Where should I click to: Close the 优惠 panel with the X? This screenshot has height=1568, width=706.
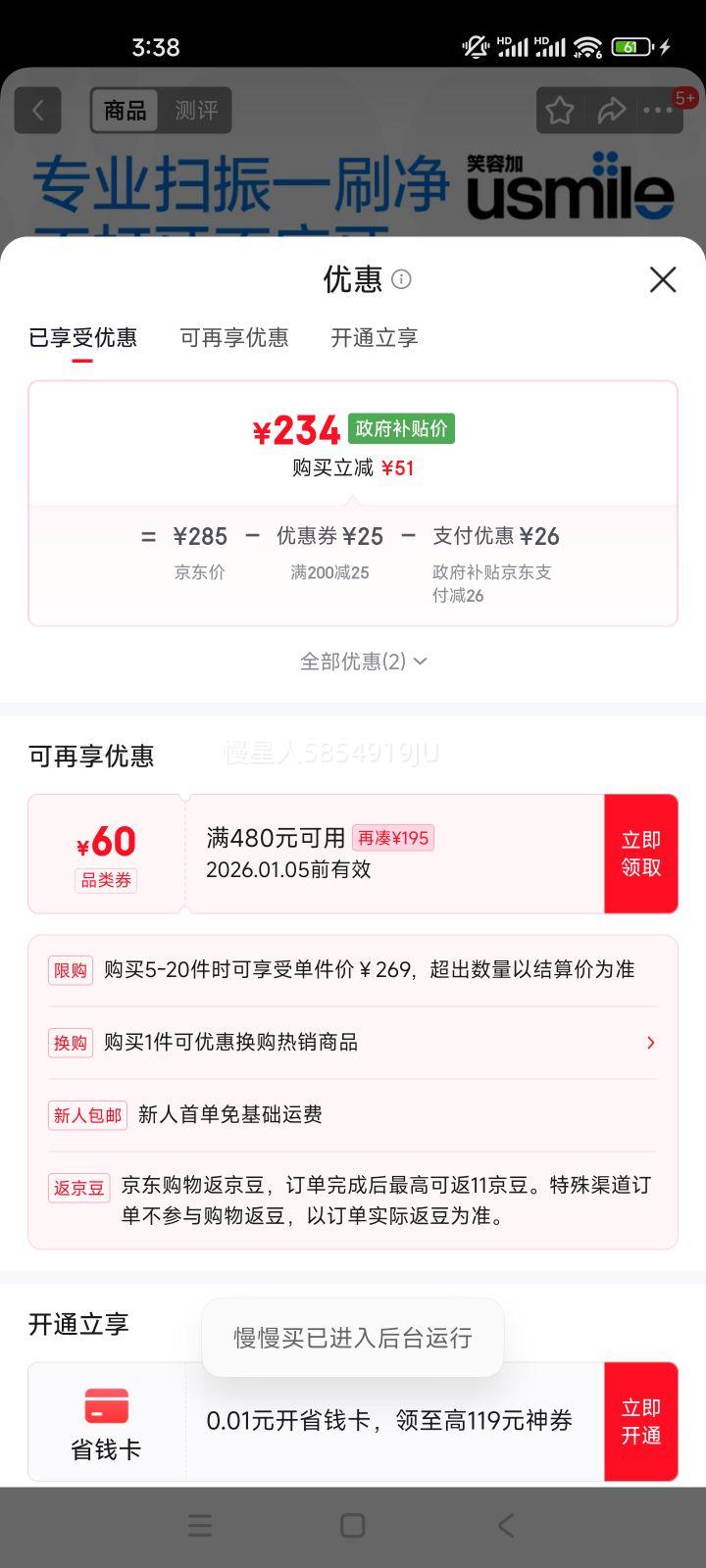(x=663, y=279)
